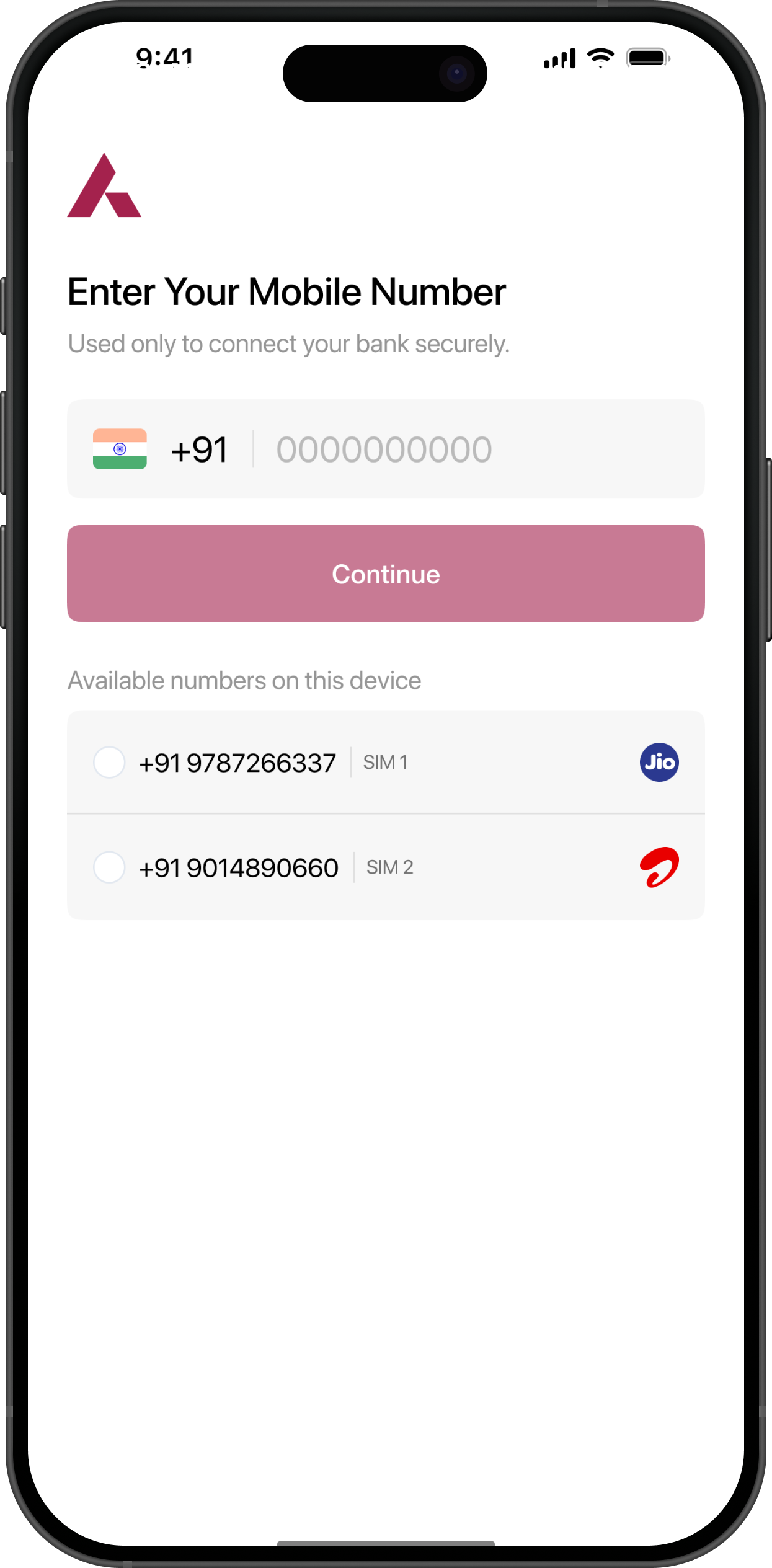Screen dimensions: 772x1568
Task: Select SIM 1 number +91 9787266337
Action: (x=110, y=762)
